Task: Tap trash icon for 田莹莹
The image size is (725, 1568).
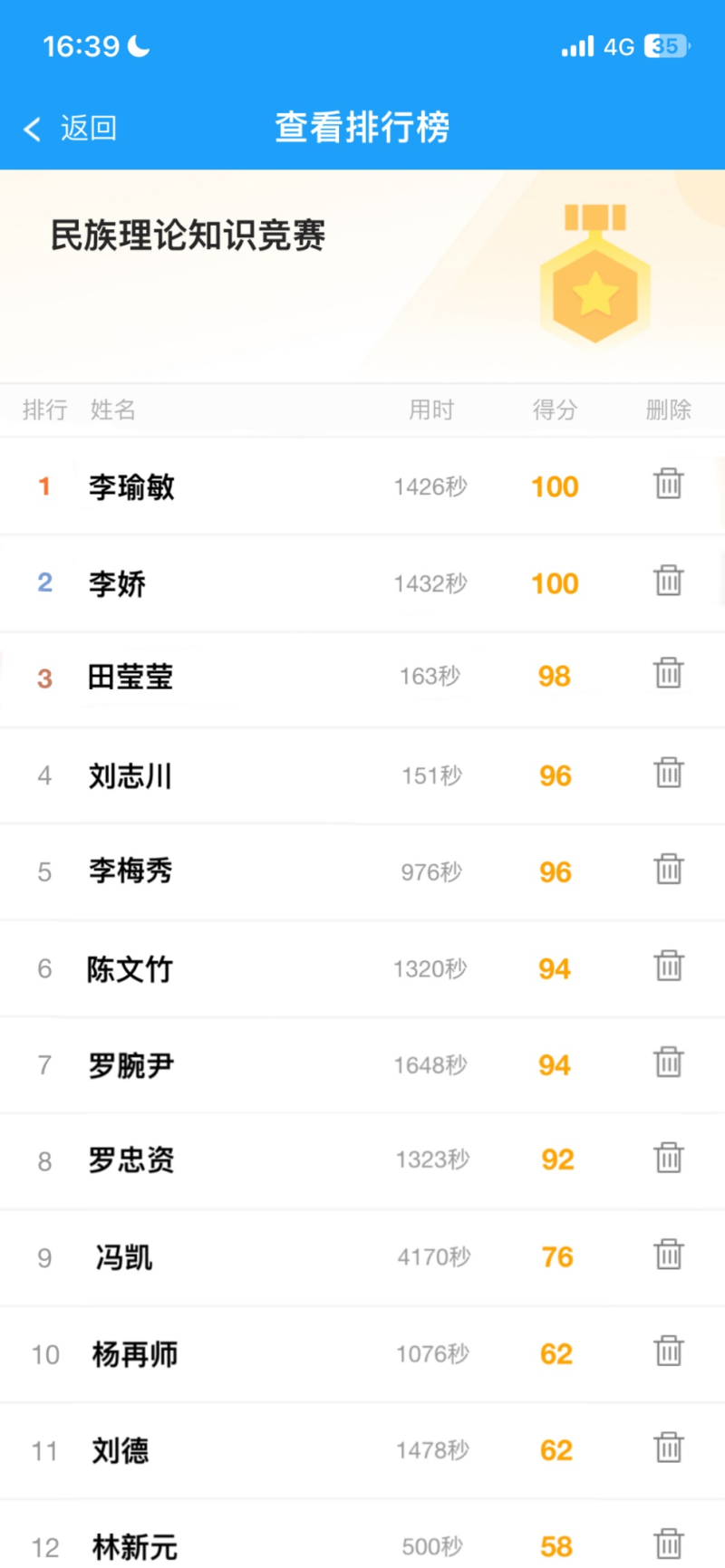Action: pos(668,673)
